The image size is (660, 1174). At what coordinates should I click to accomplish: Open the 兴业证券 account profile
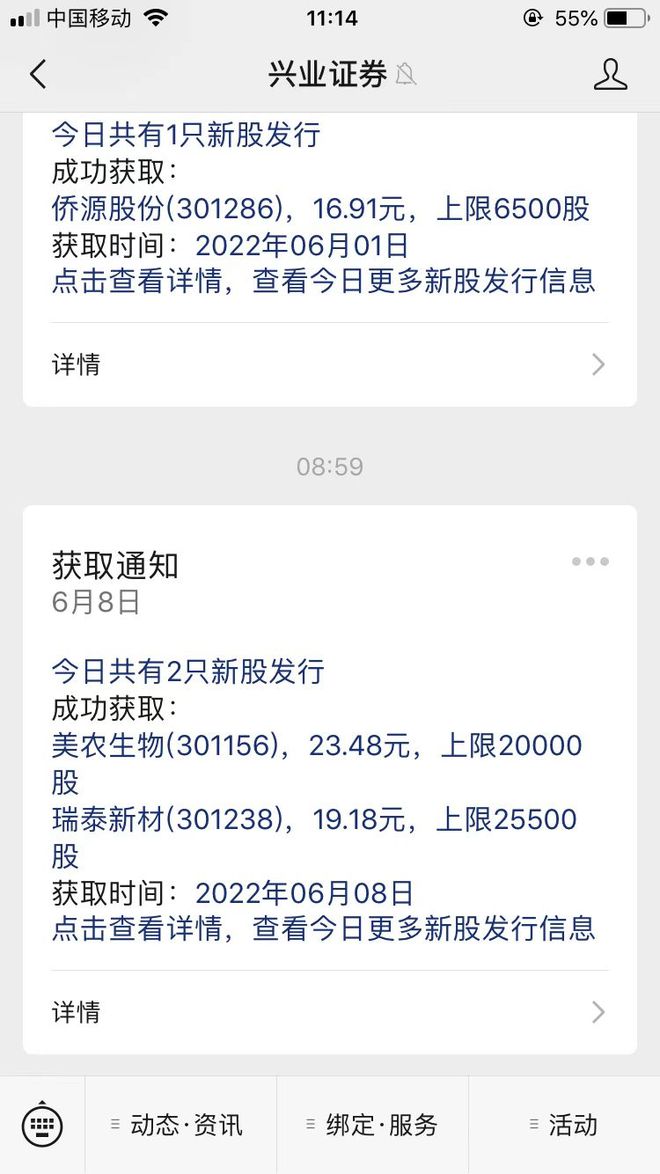tap(610, 74)
